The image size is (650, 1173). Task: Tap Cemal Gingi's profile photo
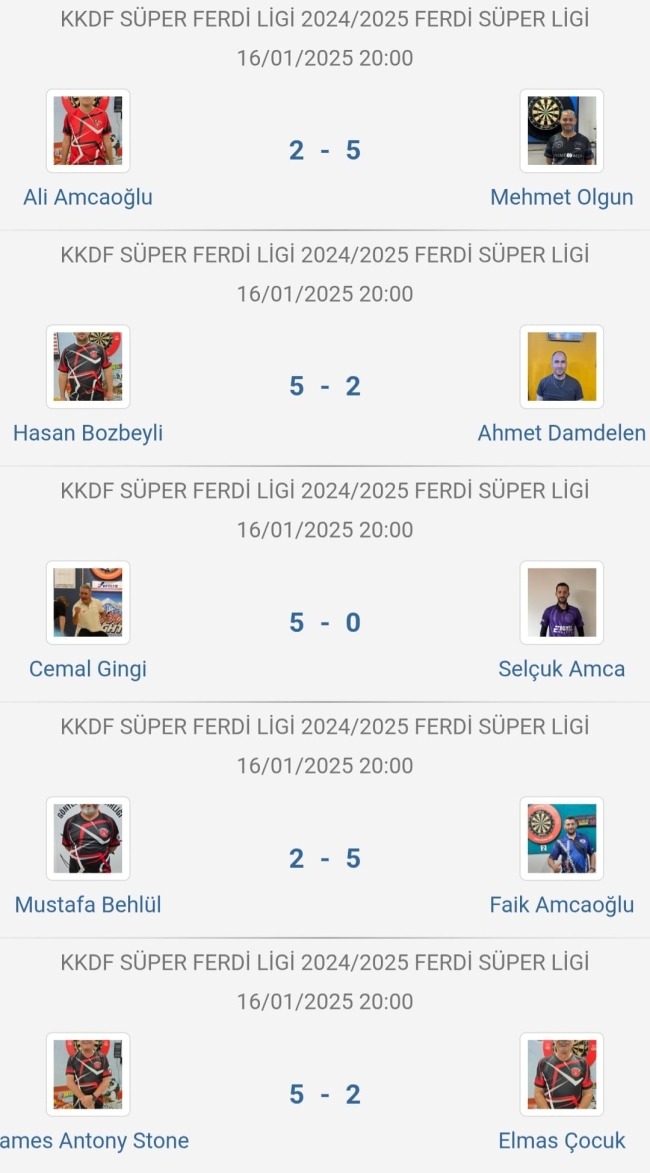coord(88,603)
